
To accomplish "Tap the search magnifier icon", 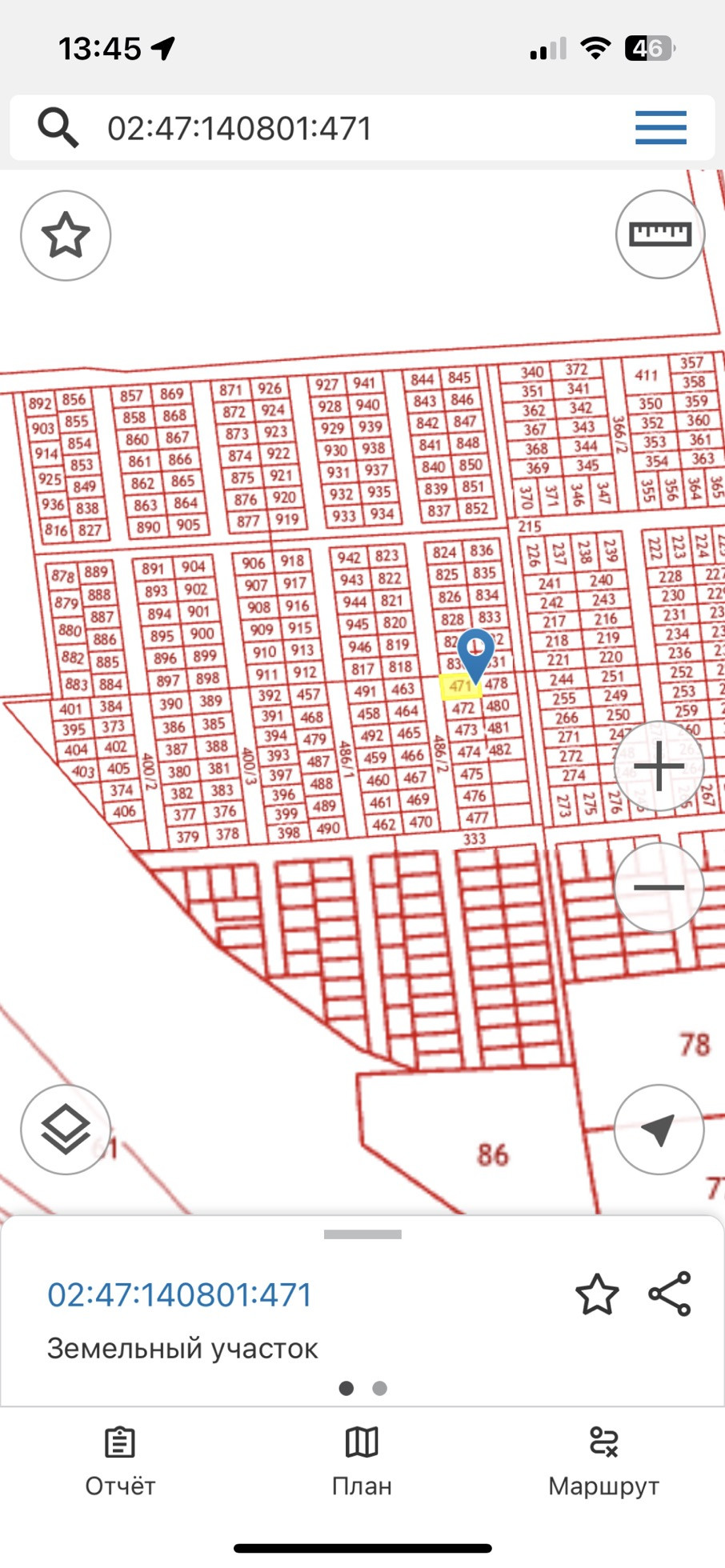I will (x=58, y=128).
